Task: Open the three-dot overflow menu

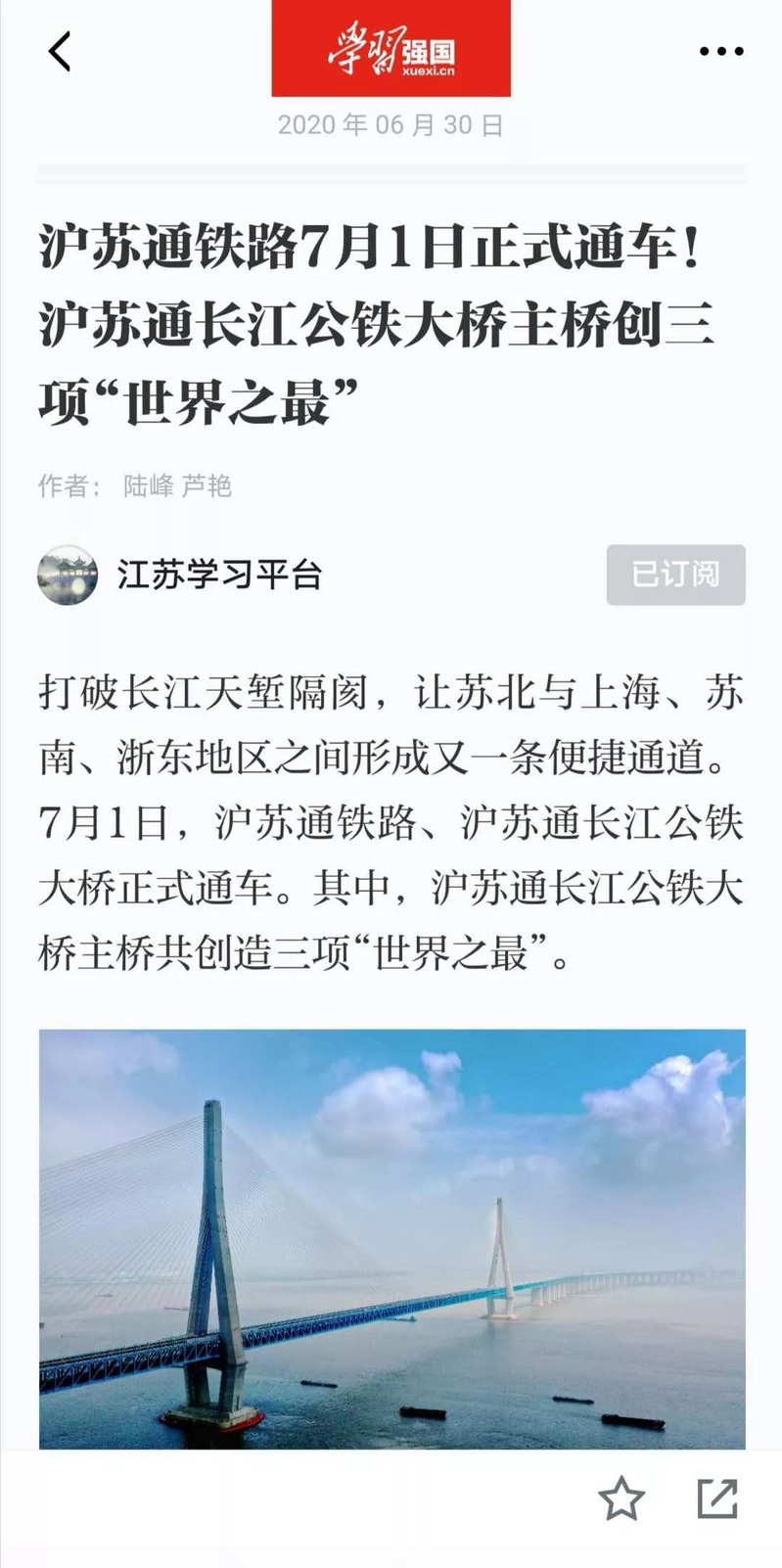Action: pyautogui.click(x=721, y=52)
